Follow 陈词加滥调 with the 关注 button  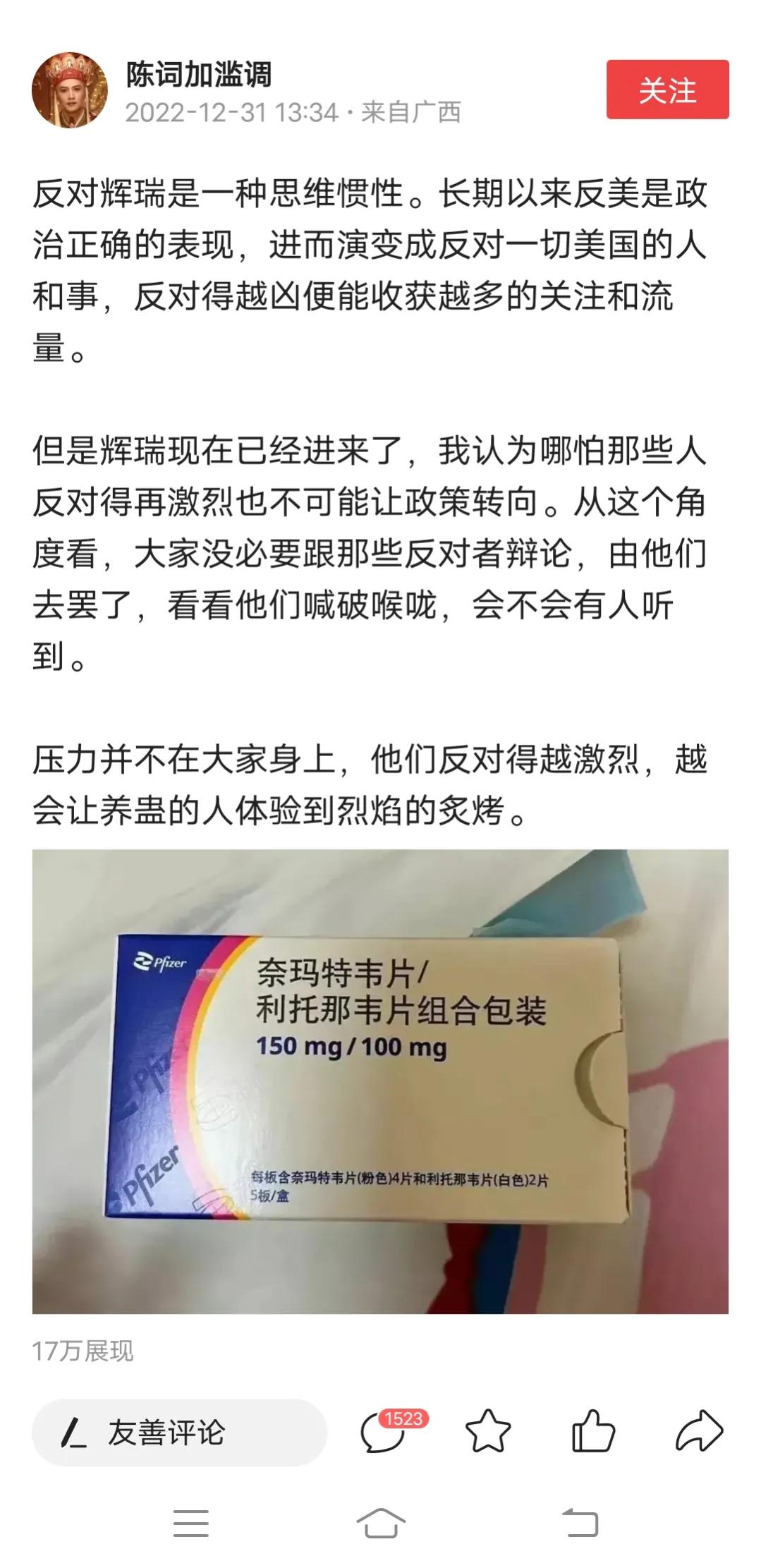[667, 90]
